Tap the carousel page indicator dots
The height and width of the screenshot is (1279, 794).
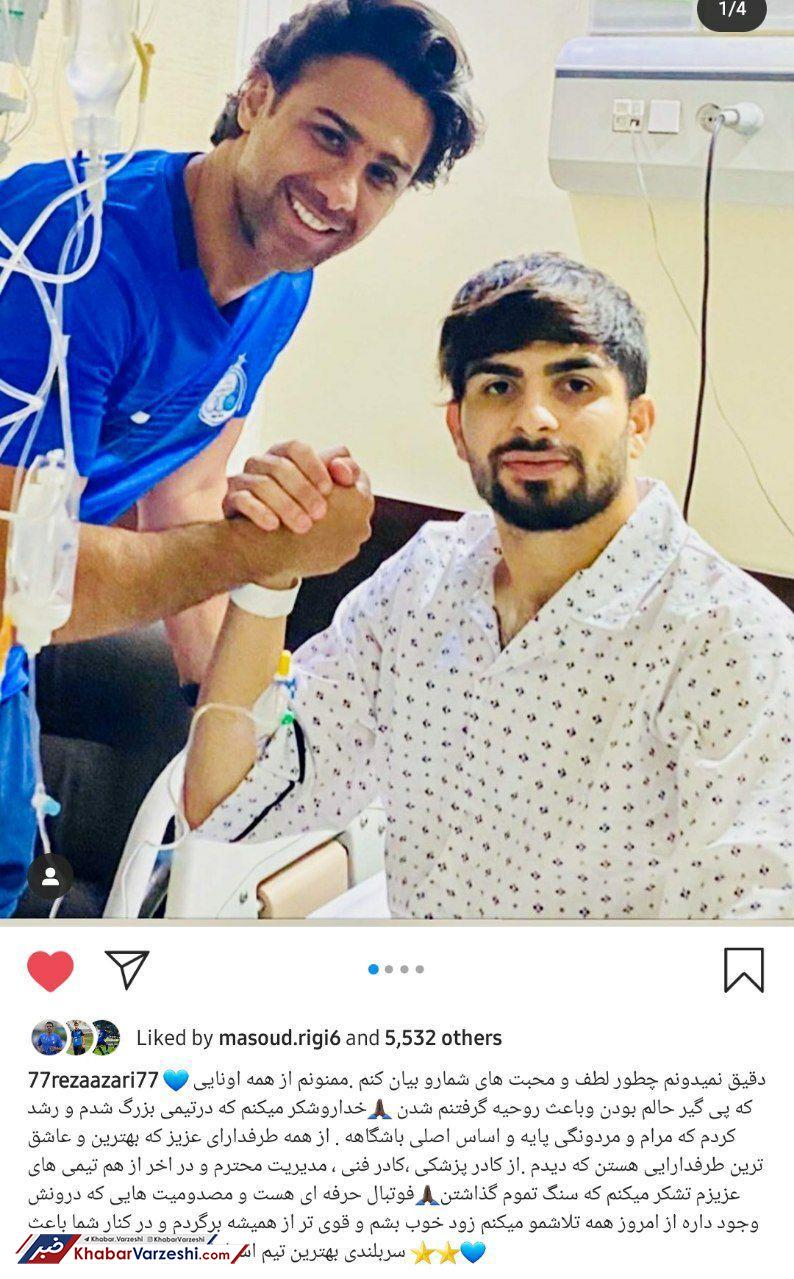point(396,969)
